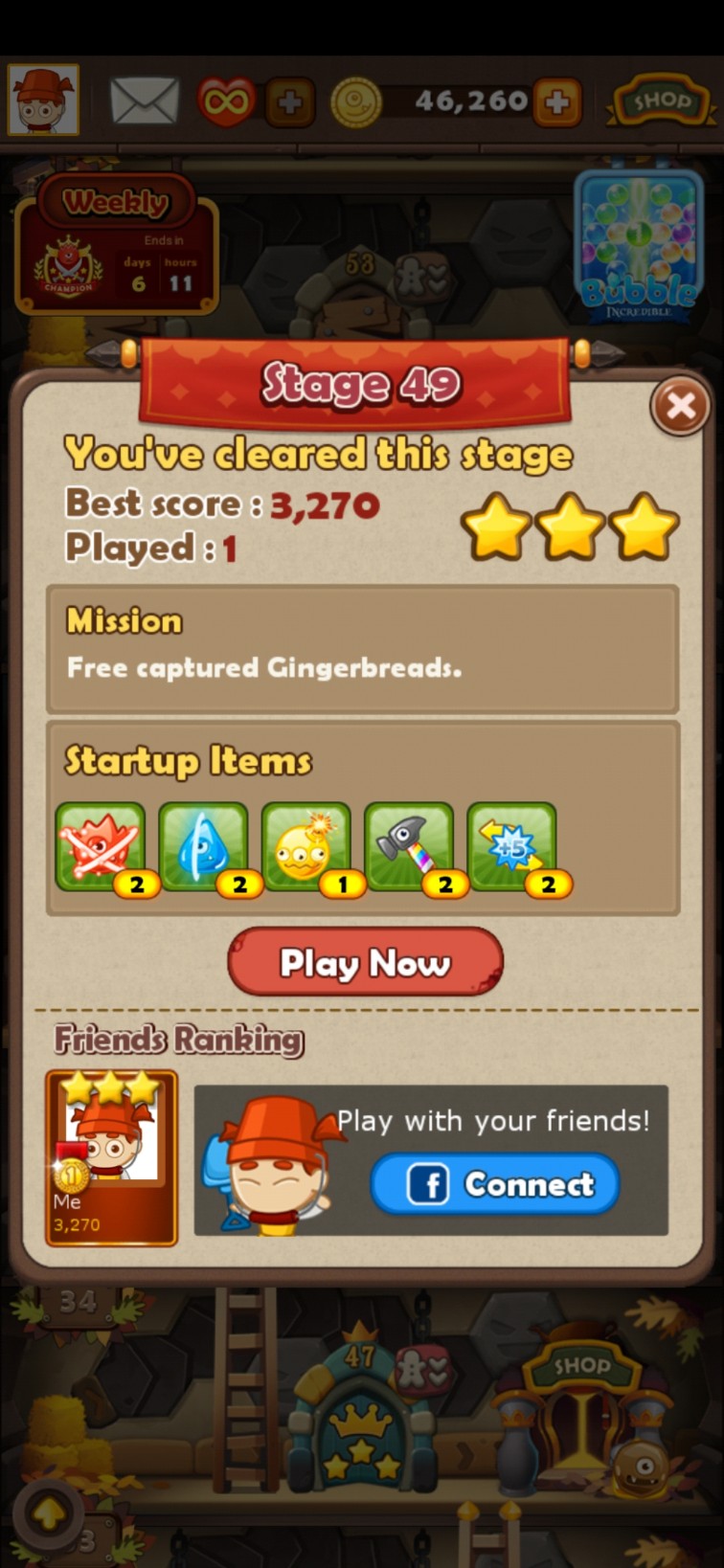The image size is (724, 1568).
Task: Select the blue water drop startup item
Action: point(203,847)
